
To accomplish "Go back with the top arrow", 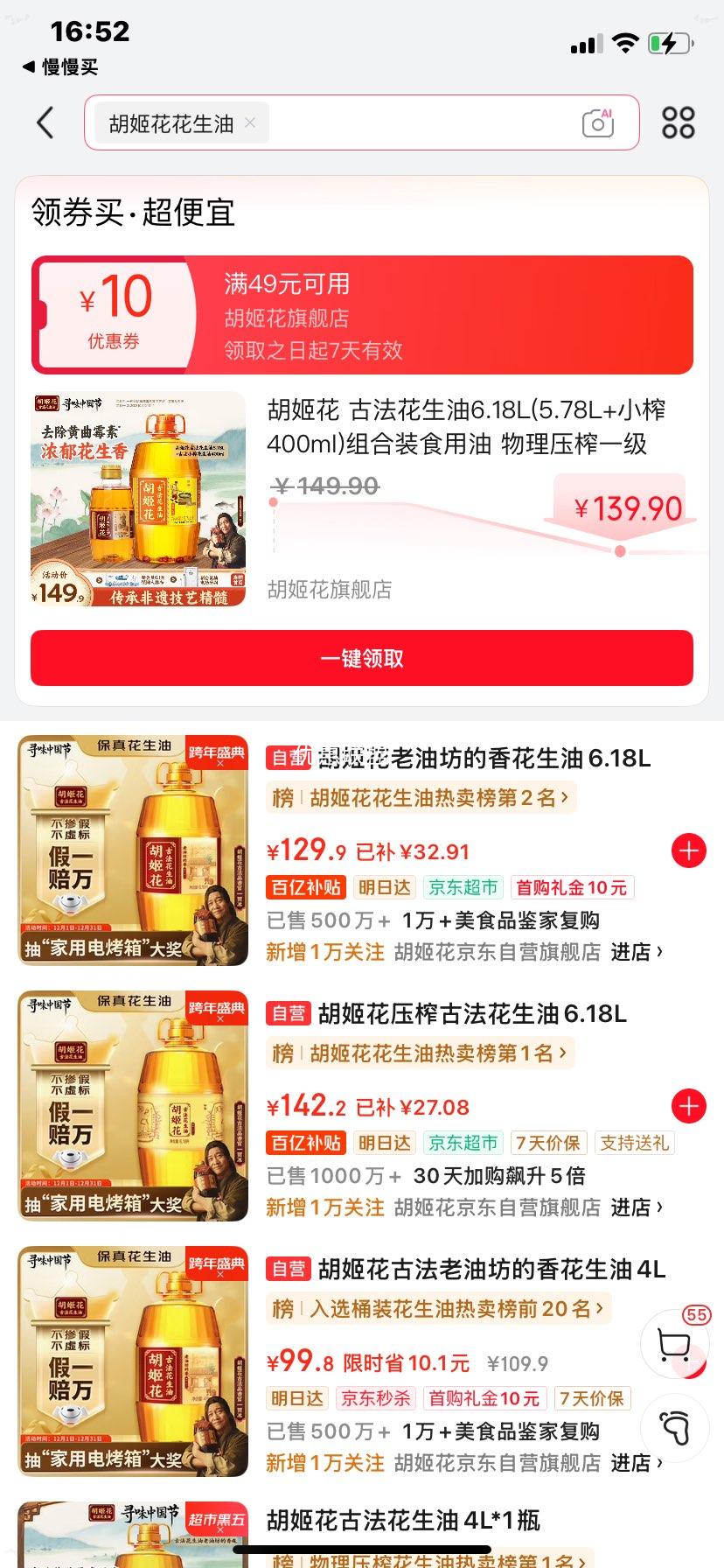I will [x=45, y=123].
